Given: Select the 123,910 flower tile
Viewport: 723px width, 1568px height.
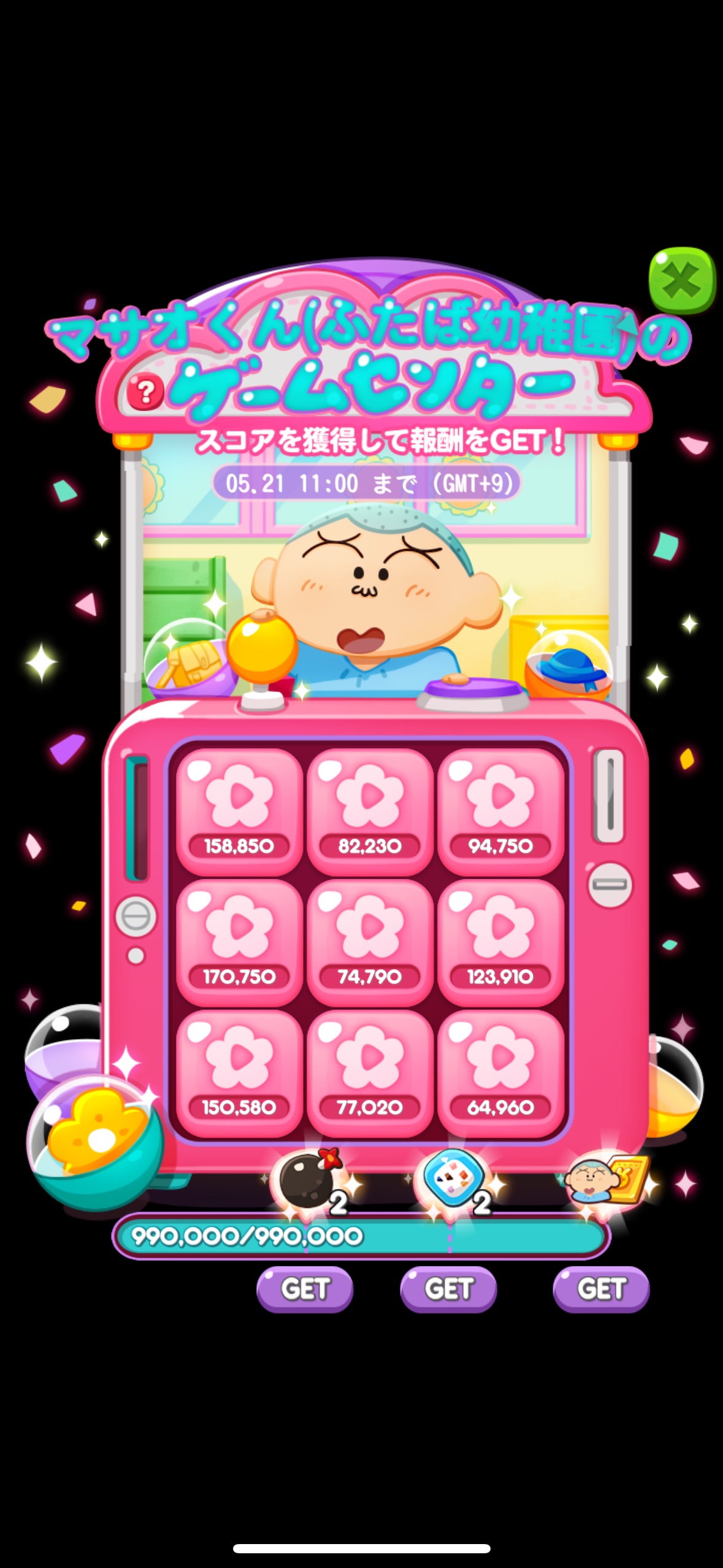Looking at the screenshot, I should [x=500, y=942].
